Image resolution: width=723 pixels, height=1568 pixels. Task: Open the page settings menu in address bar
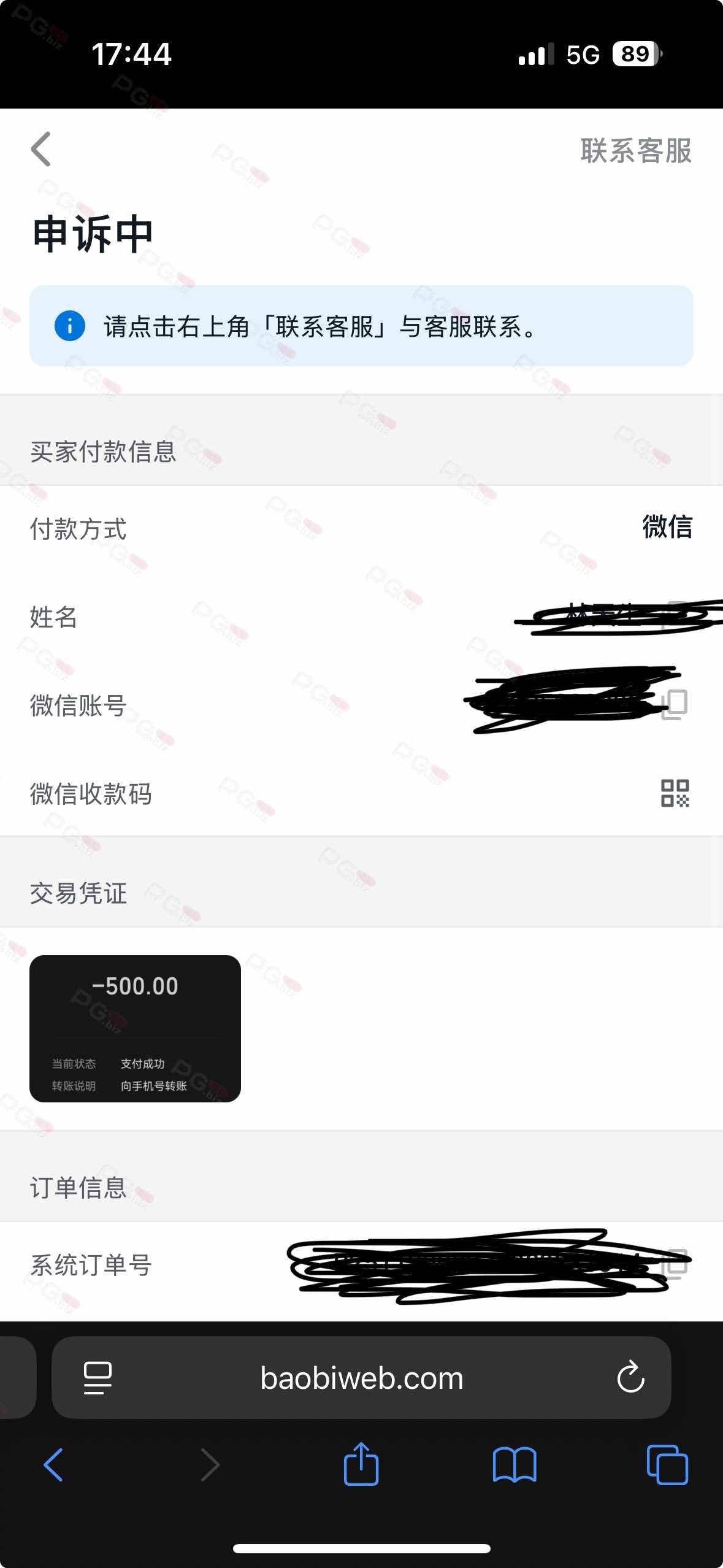click(98, 1378)
